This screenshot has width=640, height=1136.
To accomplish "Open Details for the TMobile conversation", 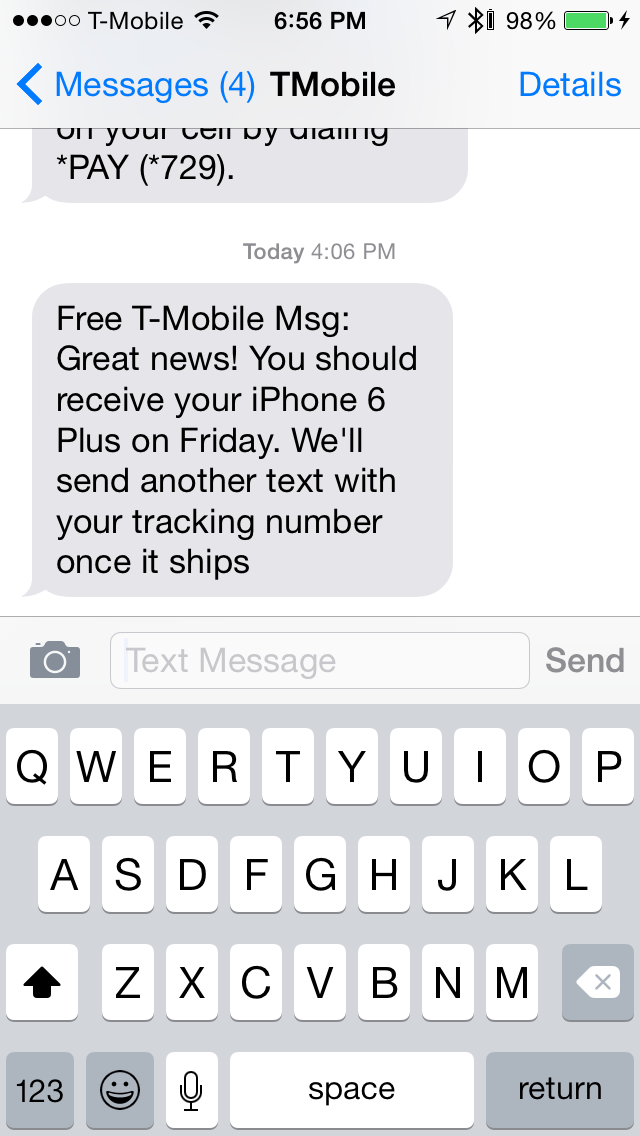I will coord(570,85).
